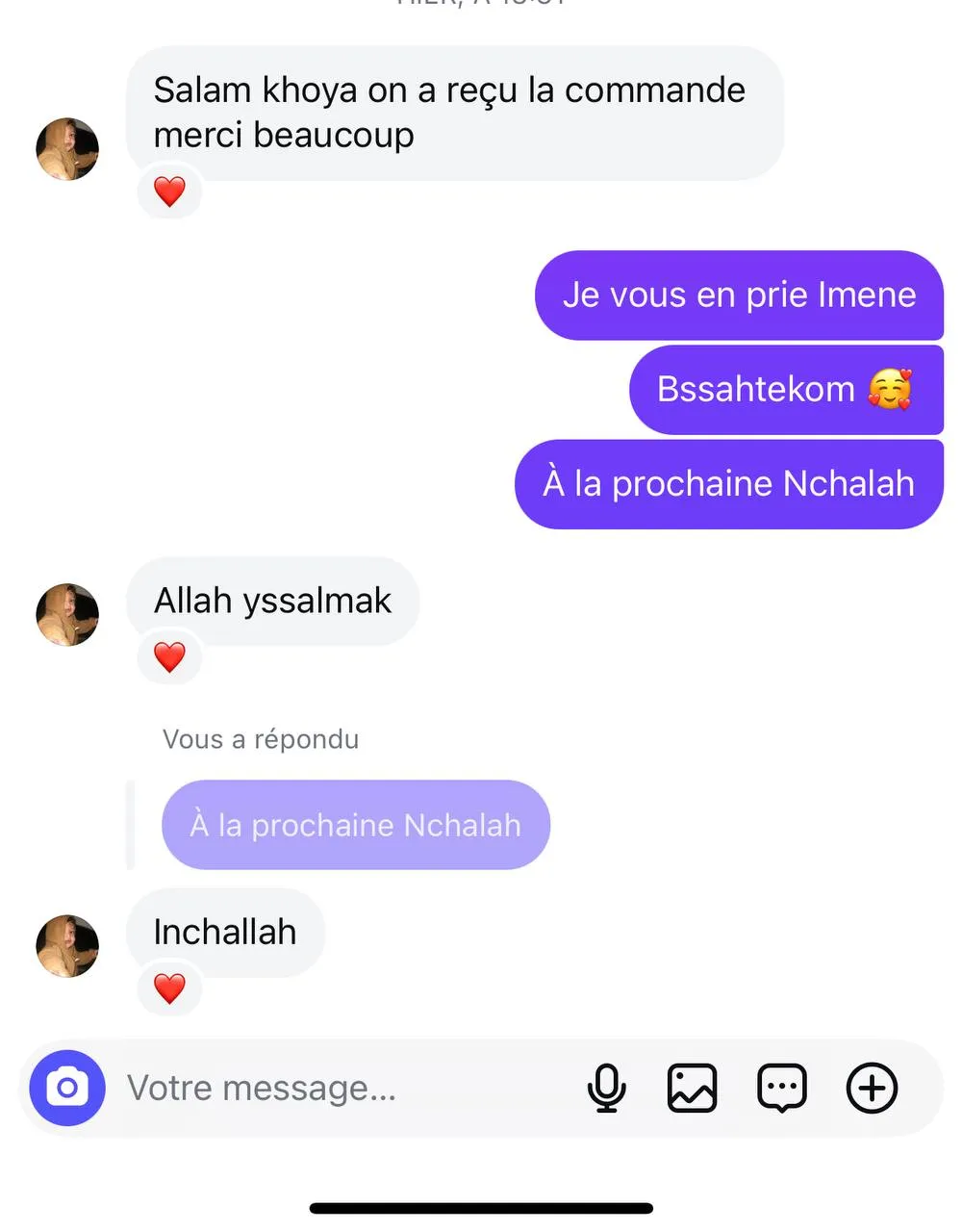The image size is (962, 1232).
Task: Open the sticker and GIF chat bubble icon
Action: click(782, 1089)
